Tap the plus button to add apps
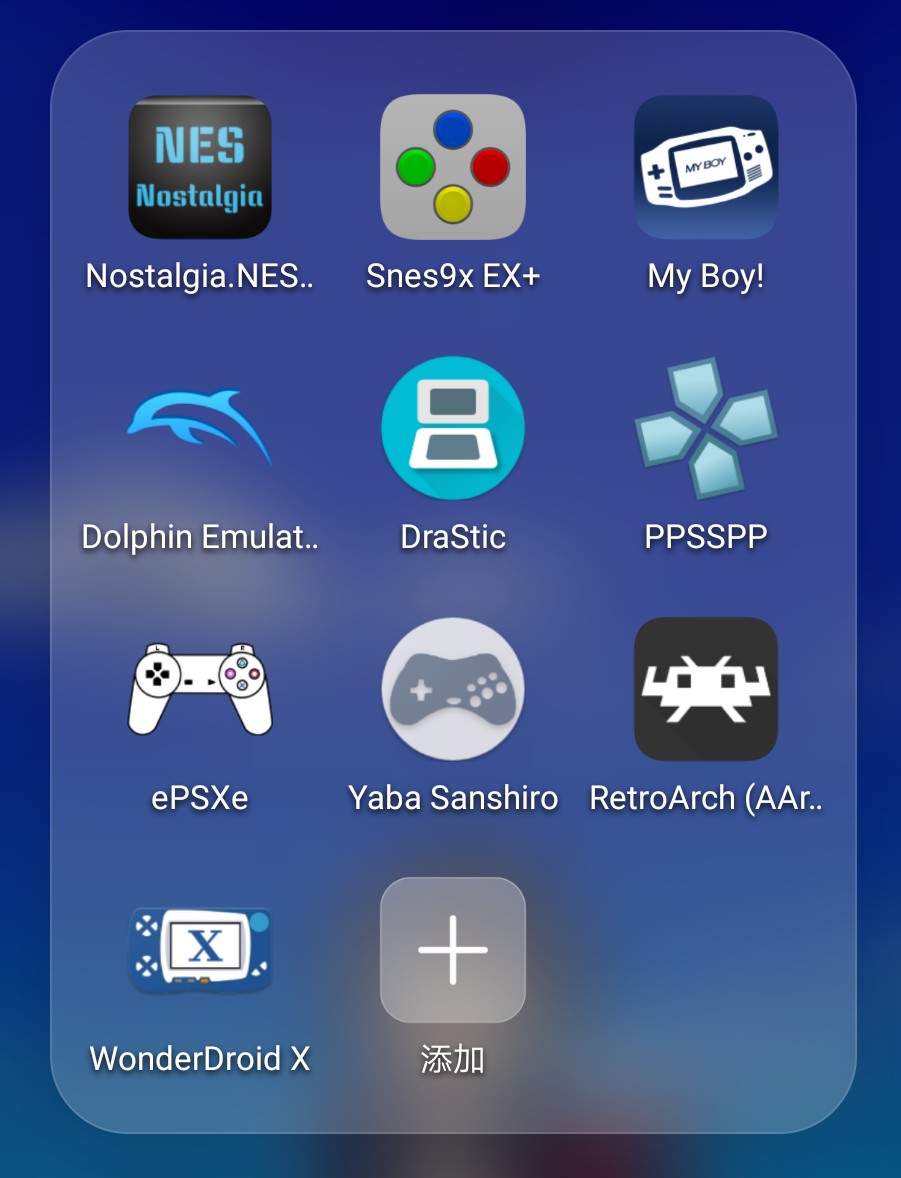The height and width of the screenshot is (1178, 901). point(453,949)
